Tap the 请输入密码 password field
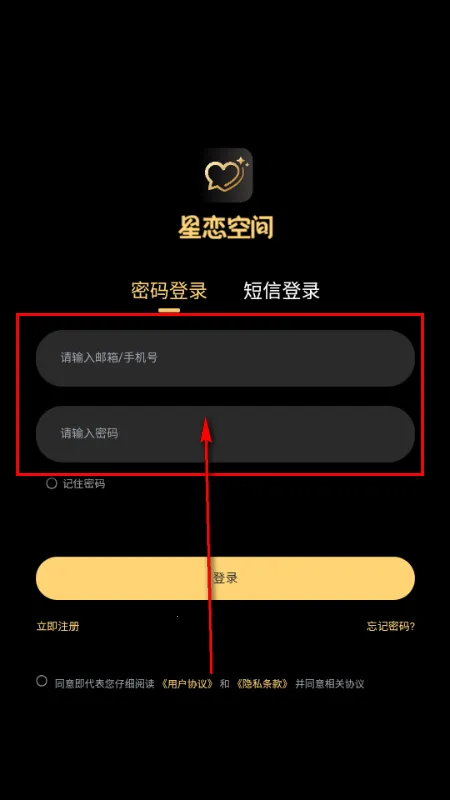The image size is (450, 800). pyautogui.click(x=225, y=434)
